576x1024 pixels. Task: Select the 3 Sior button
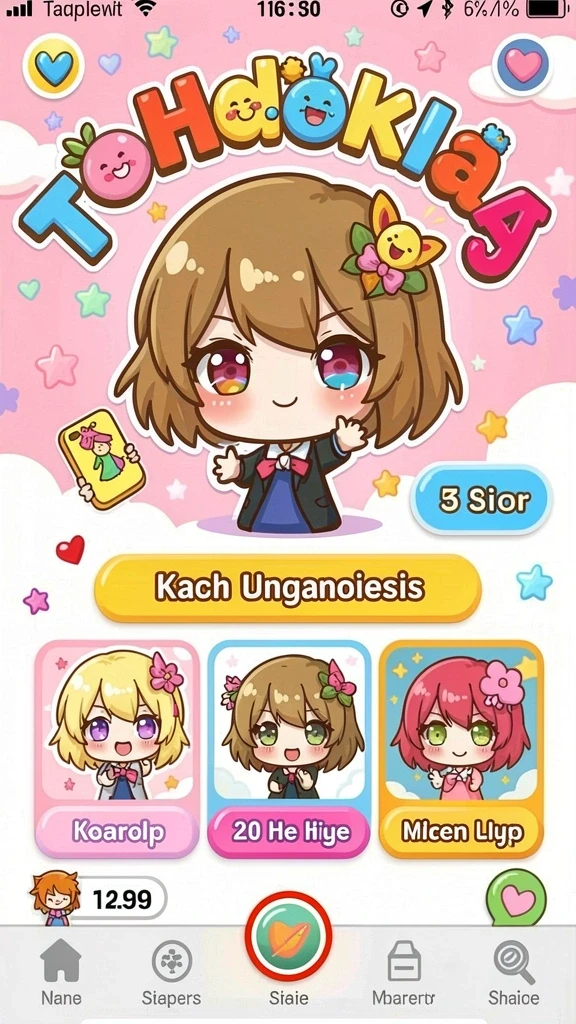pos(482,500)
